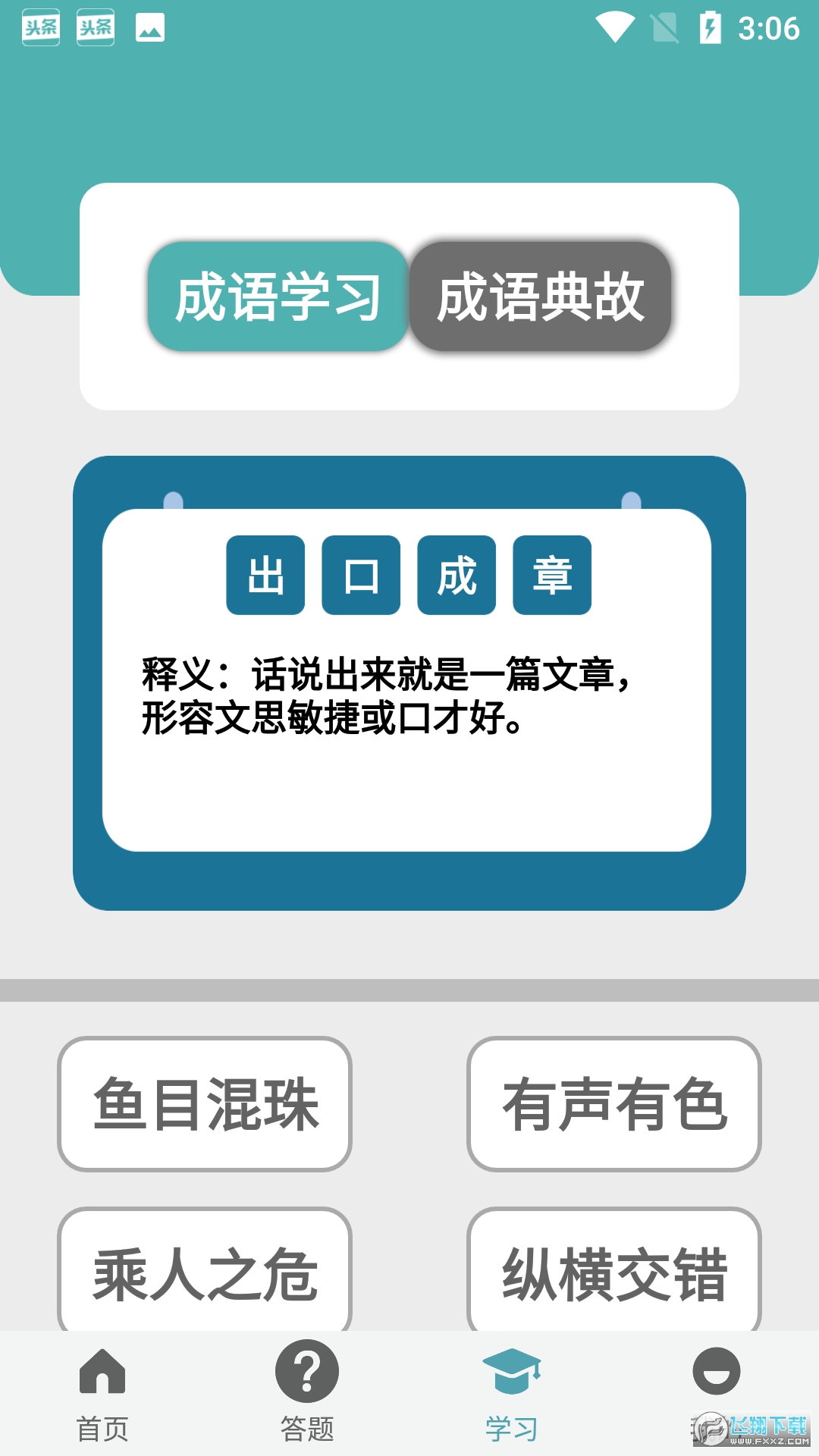Go to the 首页 home tab
This screenshot has width=819, height=1456.
[x=102, y=1392]
